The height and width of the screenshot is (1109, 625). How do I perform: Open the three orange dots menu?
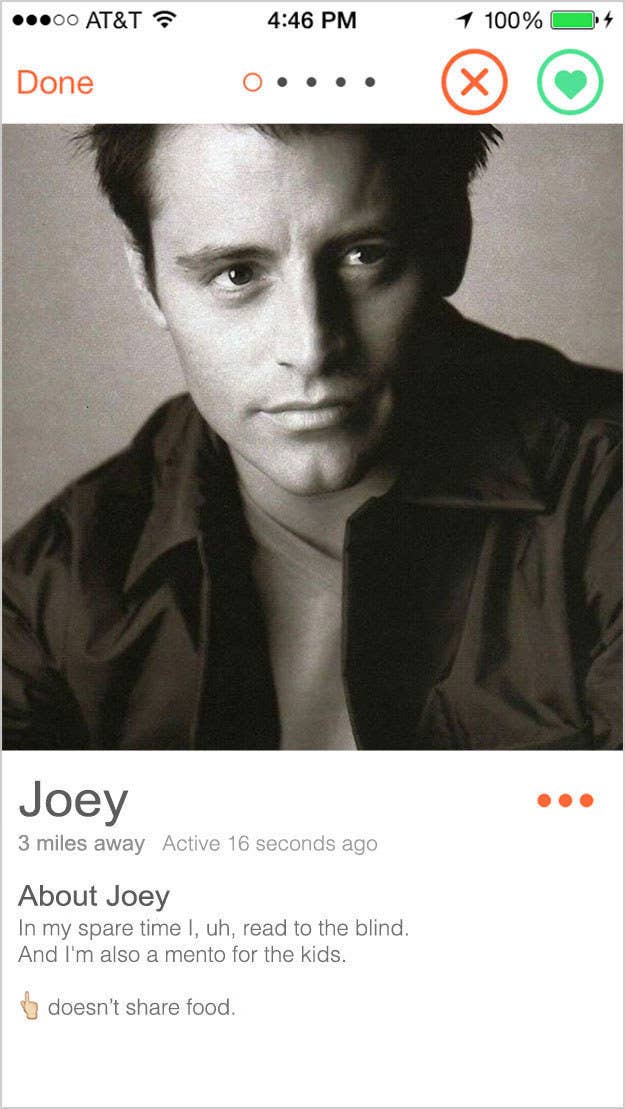(x=565, y=801)
